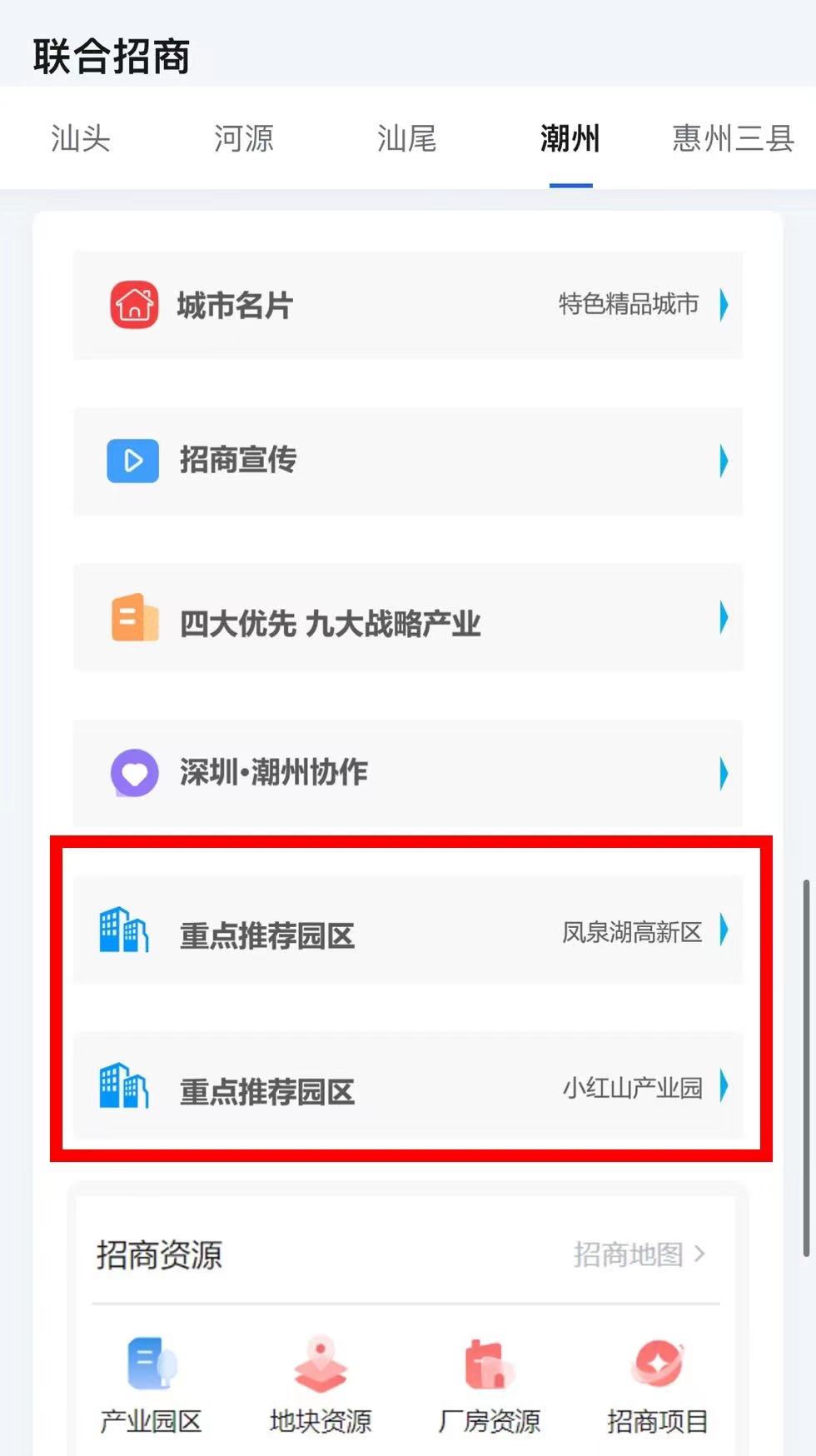
Task: Open 城市名片 特色精品城市 row
Action: [x=408, y=305]
